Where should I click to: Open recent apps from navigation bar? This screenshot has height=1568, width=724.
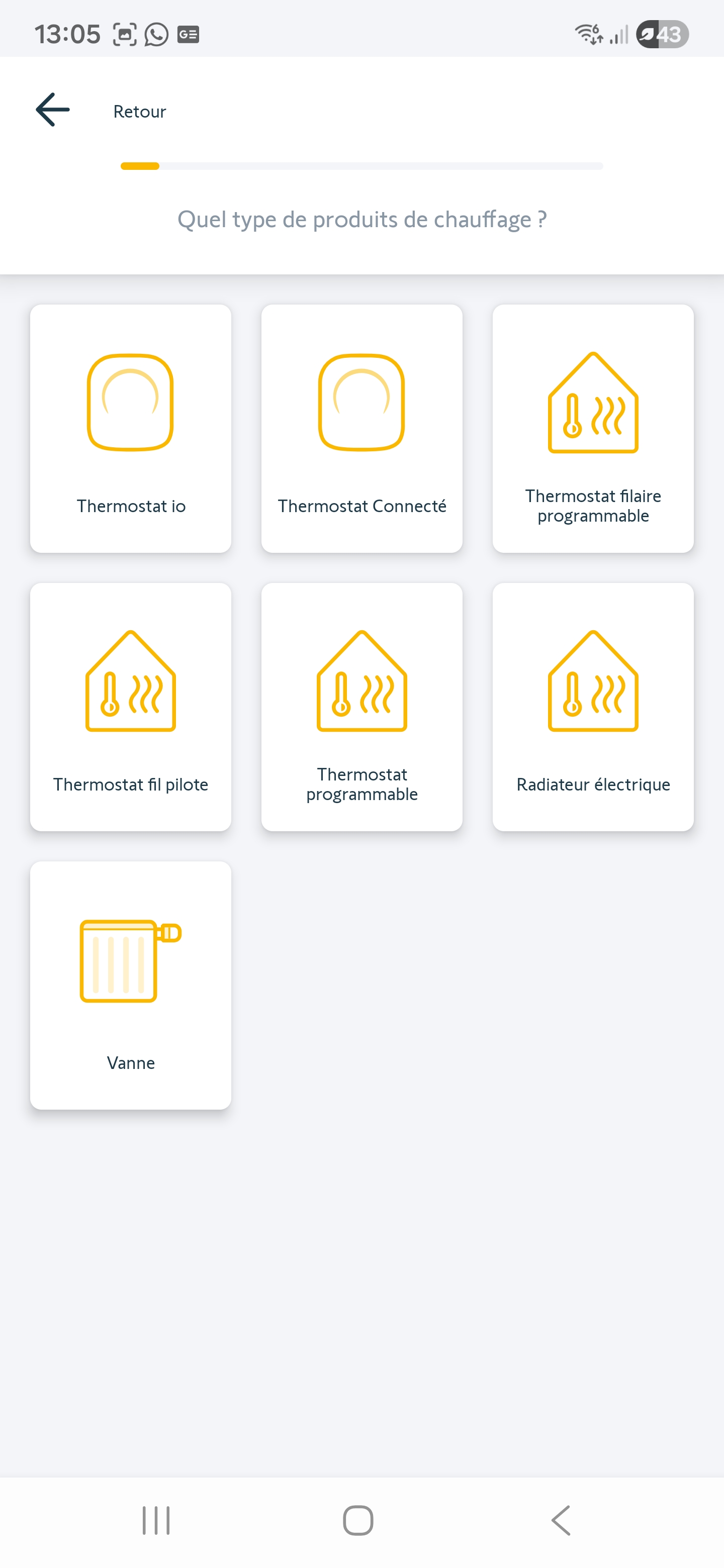(156, 1520)
